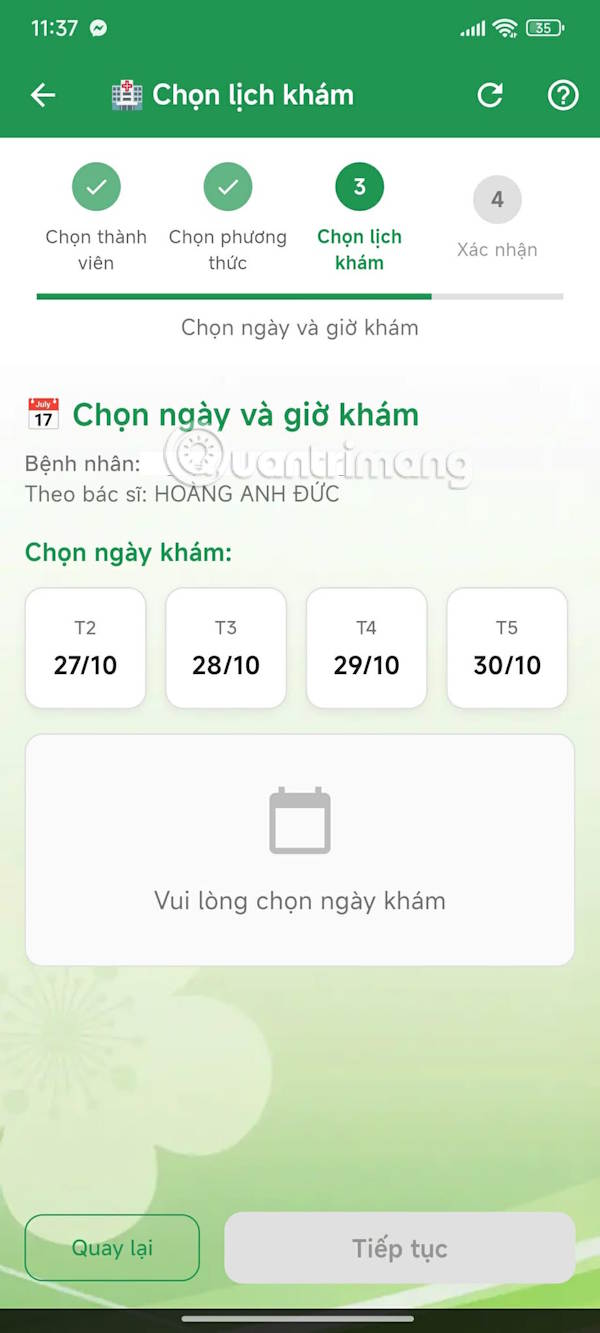Choose Tuesday 28/10 date card
This screenshot has width=600, height=1333.
226,648
